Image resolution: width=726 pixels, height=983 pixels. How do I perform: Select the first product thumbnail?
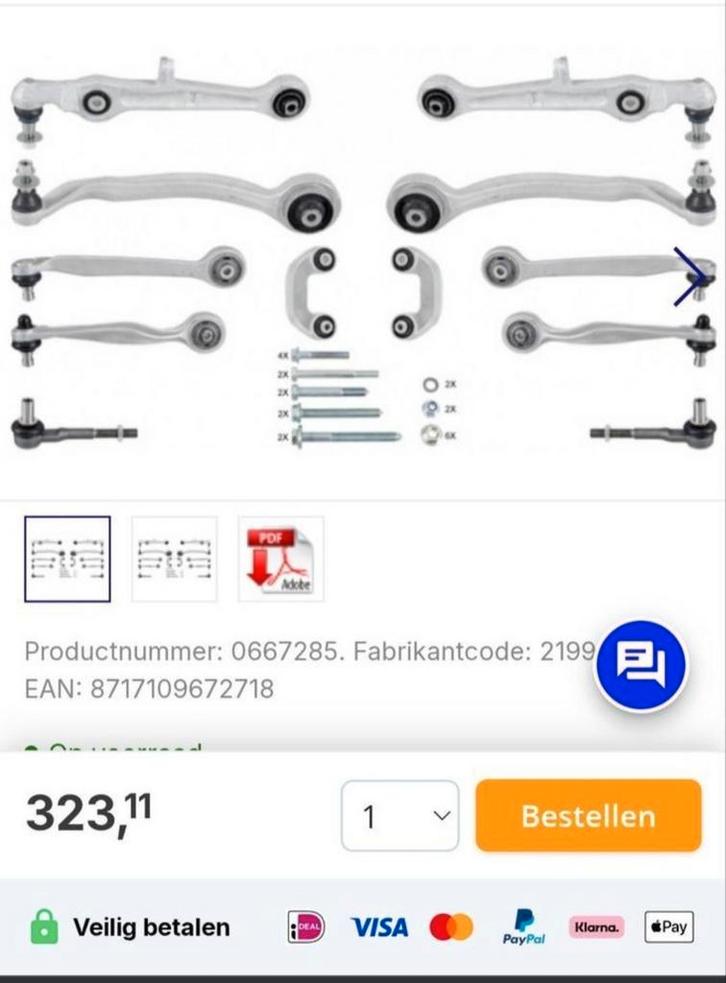(x=67, y=559)
